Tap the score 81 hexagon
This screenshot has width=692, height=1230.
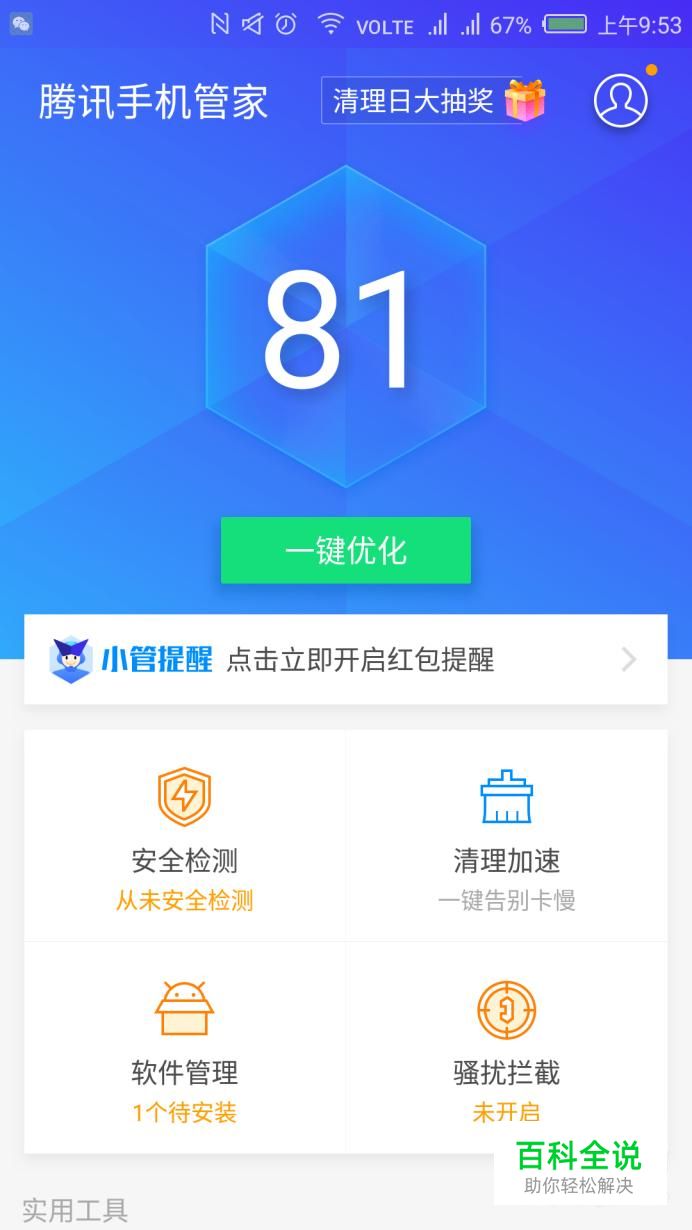(x=346, y=328)
